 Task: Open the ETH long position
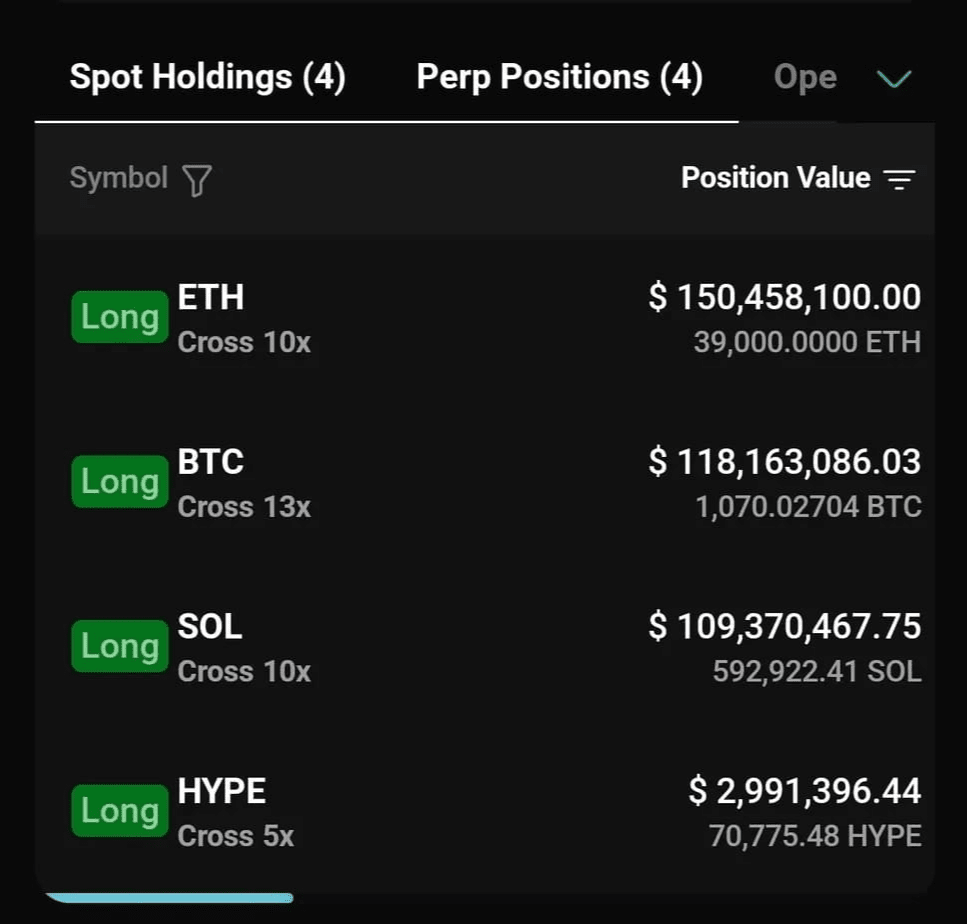[x=484, y=318]
